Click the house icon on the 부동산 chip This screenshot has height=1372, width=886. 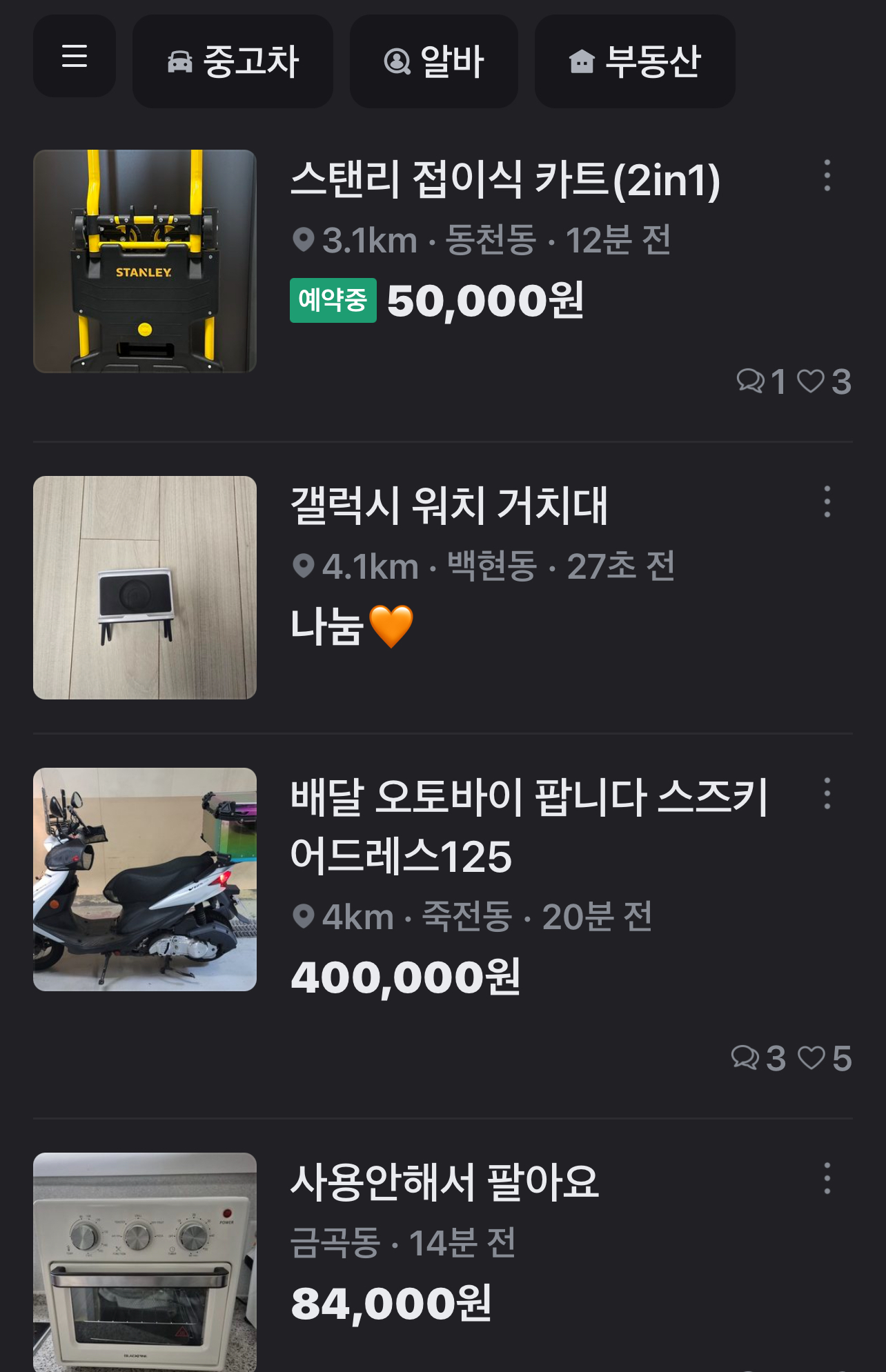point(581,61)
